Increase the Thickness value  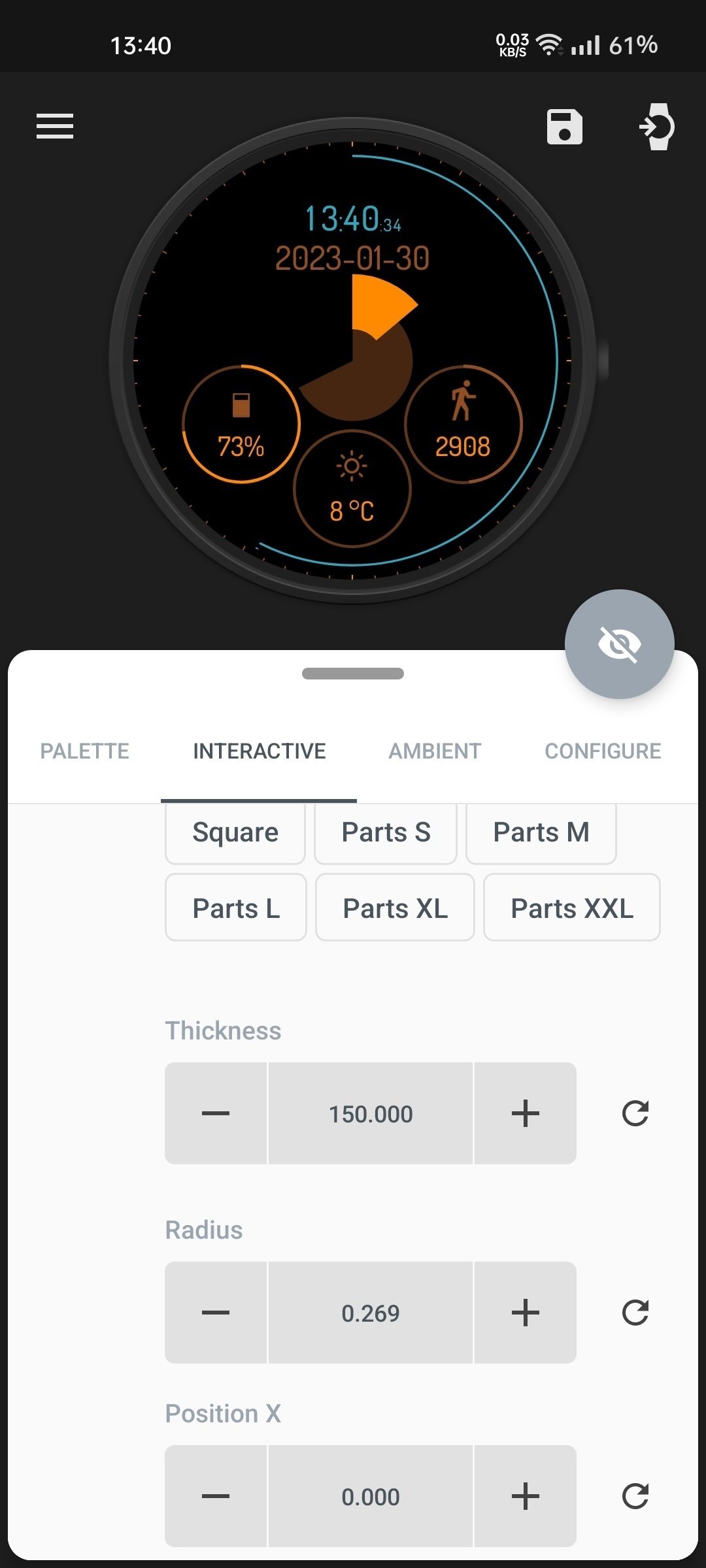[x=526, y=1113]
